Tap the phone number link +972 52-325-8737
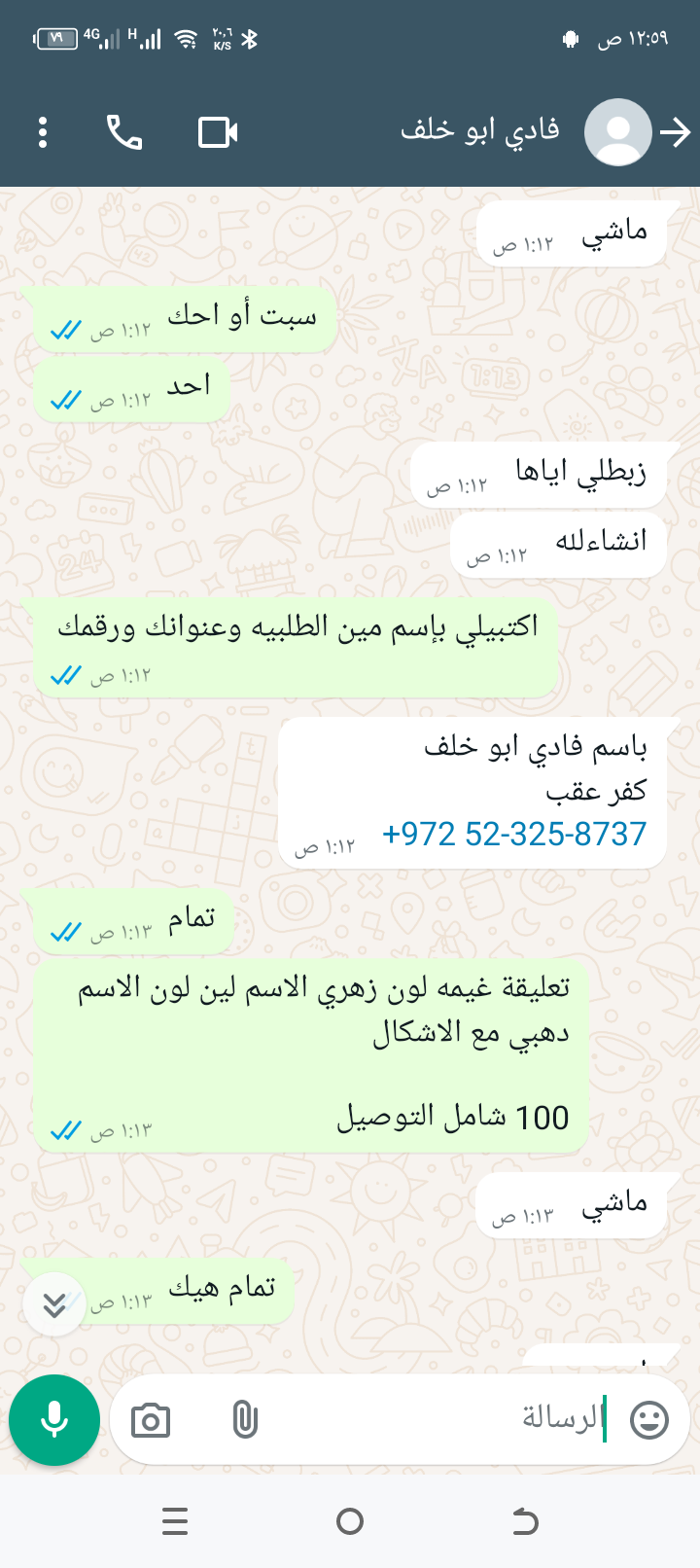Screen dimensions: 700x1568 514,835
